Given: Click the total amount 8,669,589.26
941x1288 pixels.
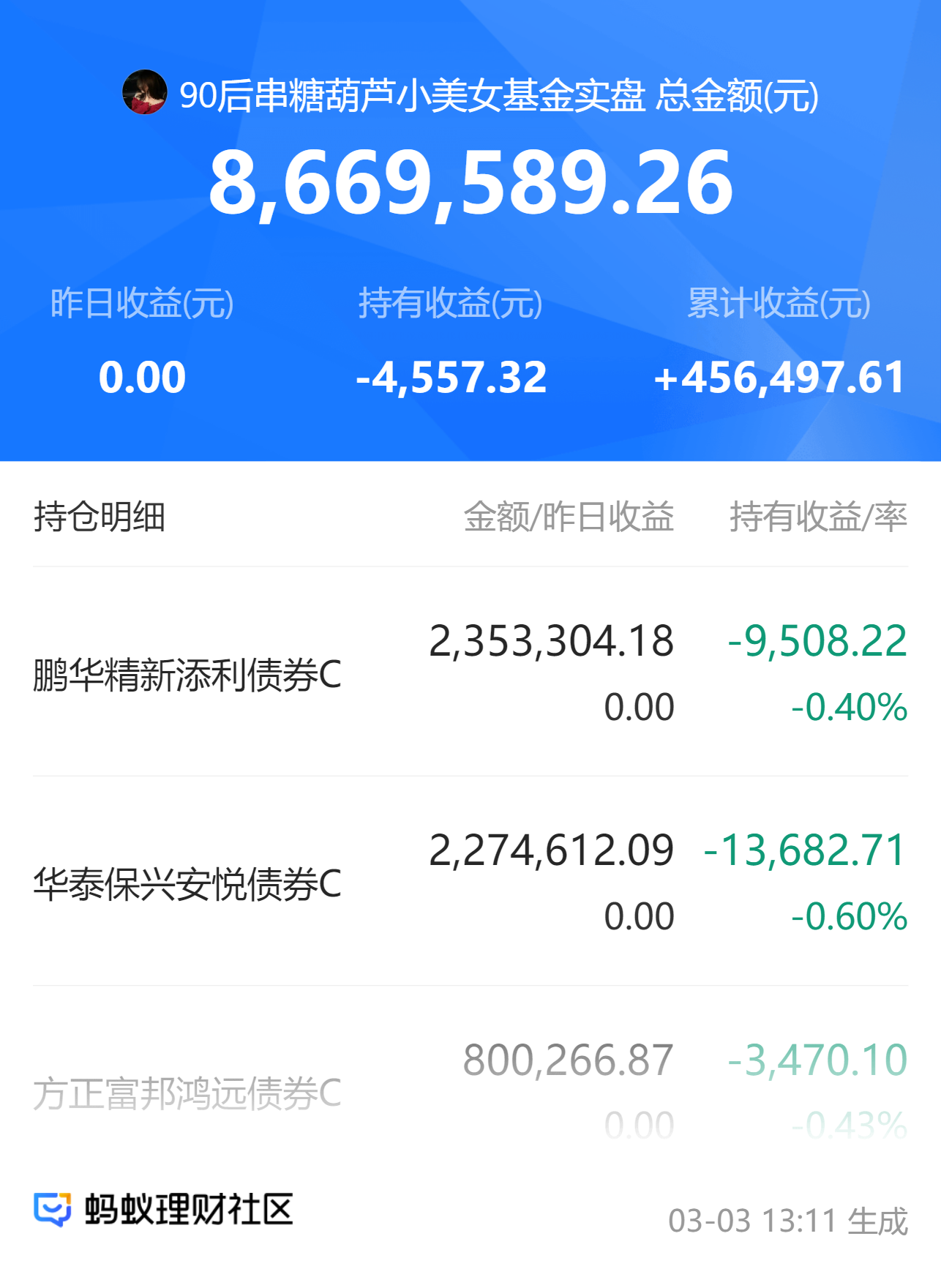Looking at the screenshot, I should click(470, 182).
